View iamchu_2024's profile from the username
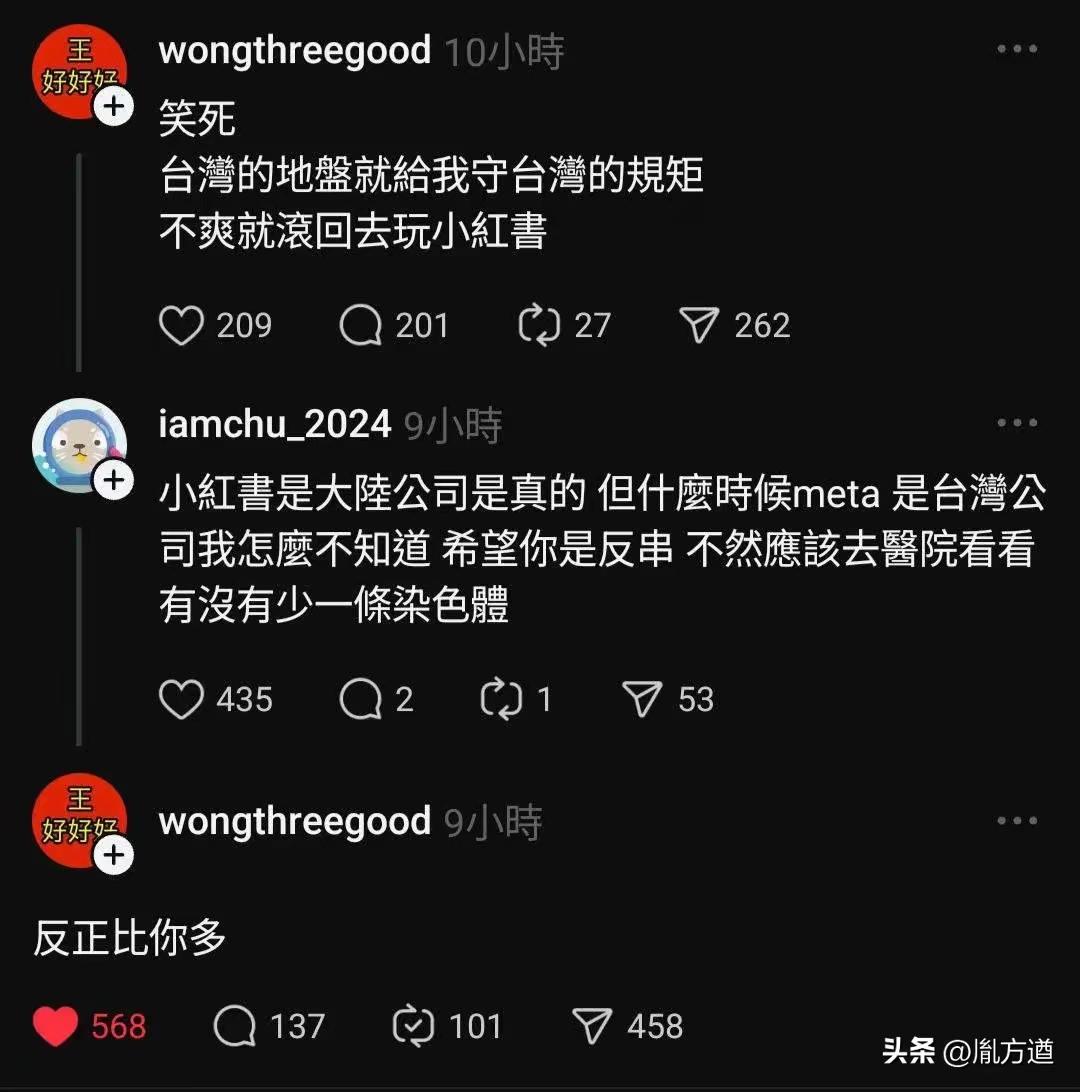1080x1092 pixels. click(275, 425)
